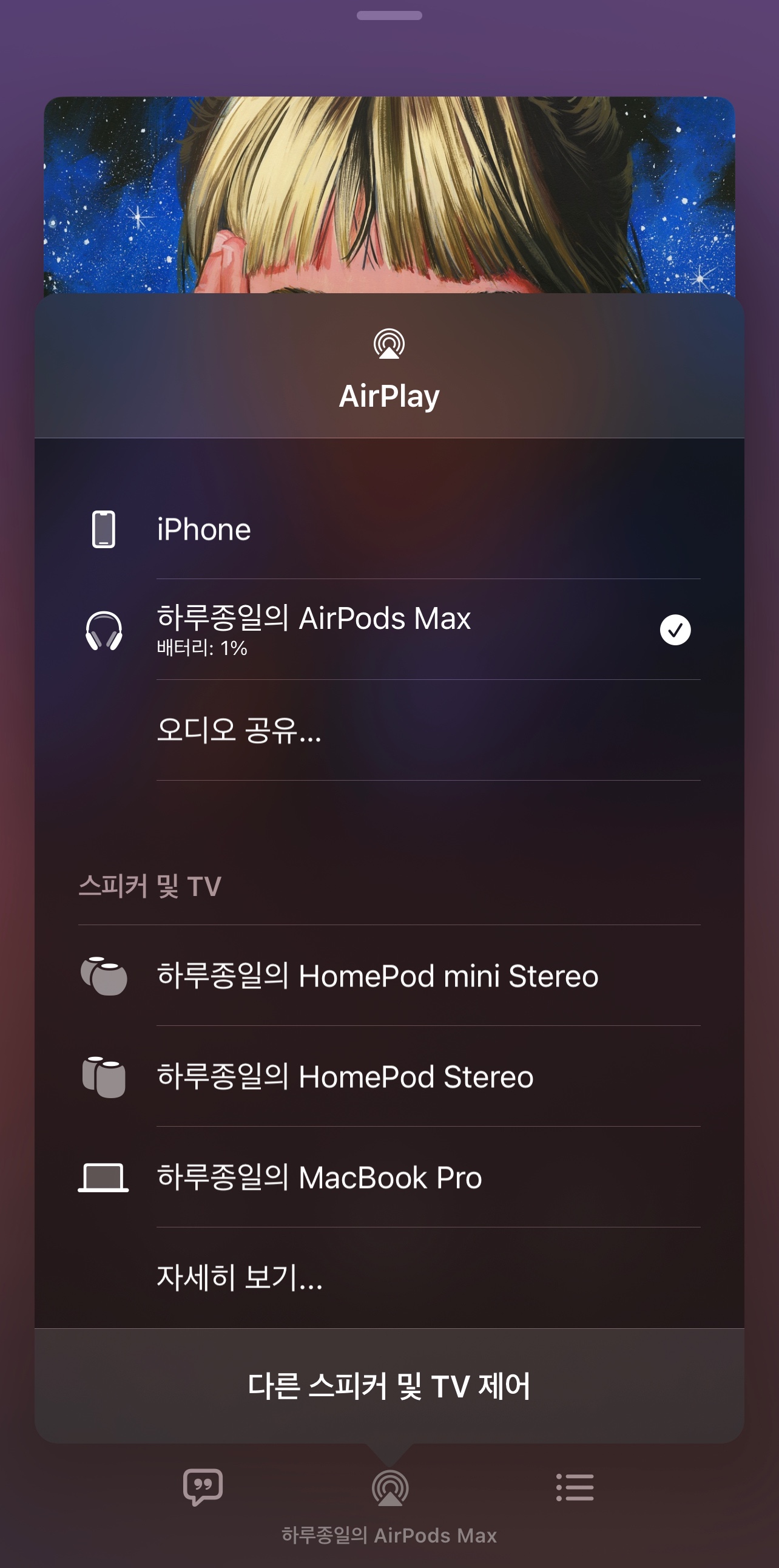Choose 하루종일의 AirPods Max output

(389, 630)
